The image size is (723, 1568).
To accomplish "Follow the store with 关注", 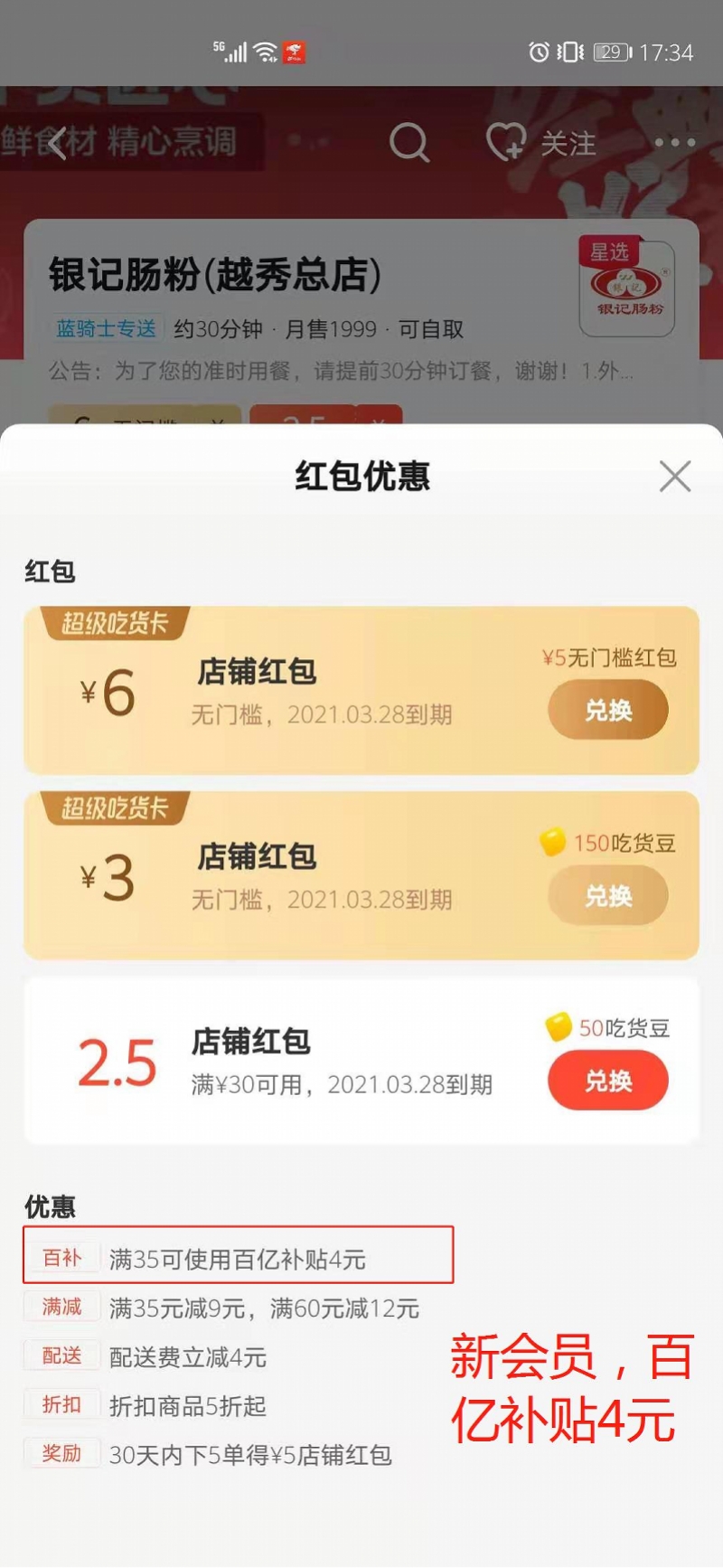I will click(541, 143).
